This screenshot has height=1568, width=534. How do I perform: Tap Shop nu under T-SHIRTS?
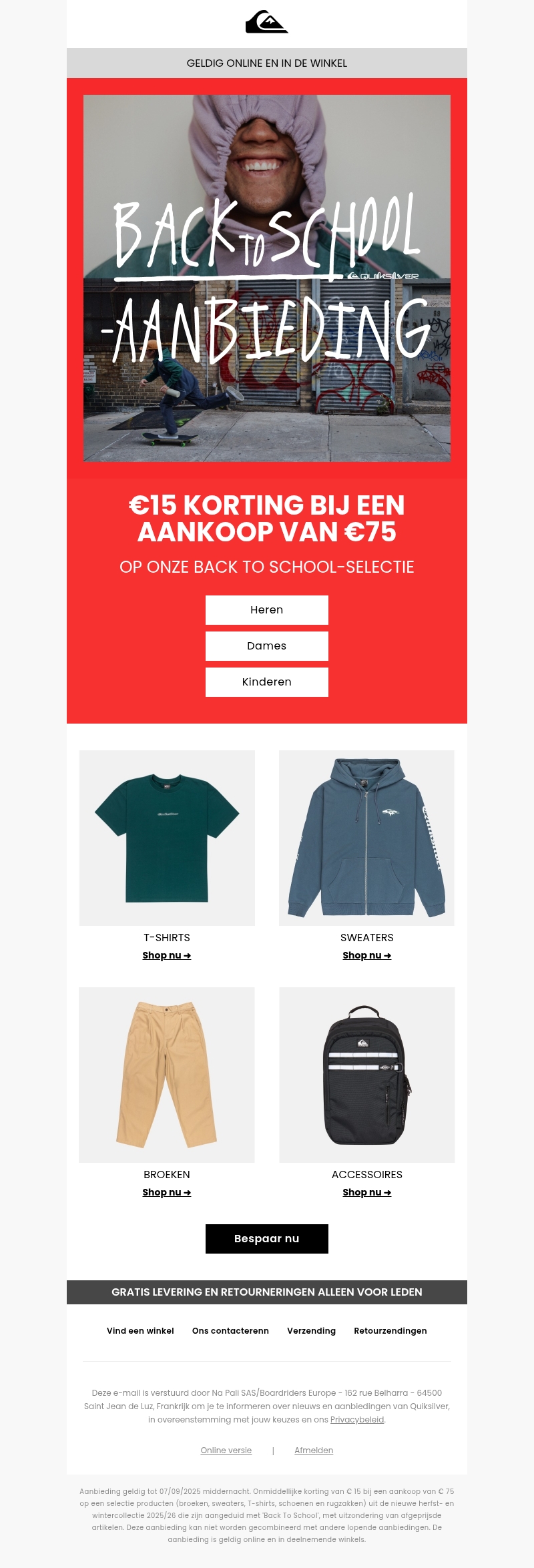click(167, 955)
